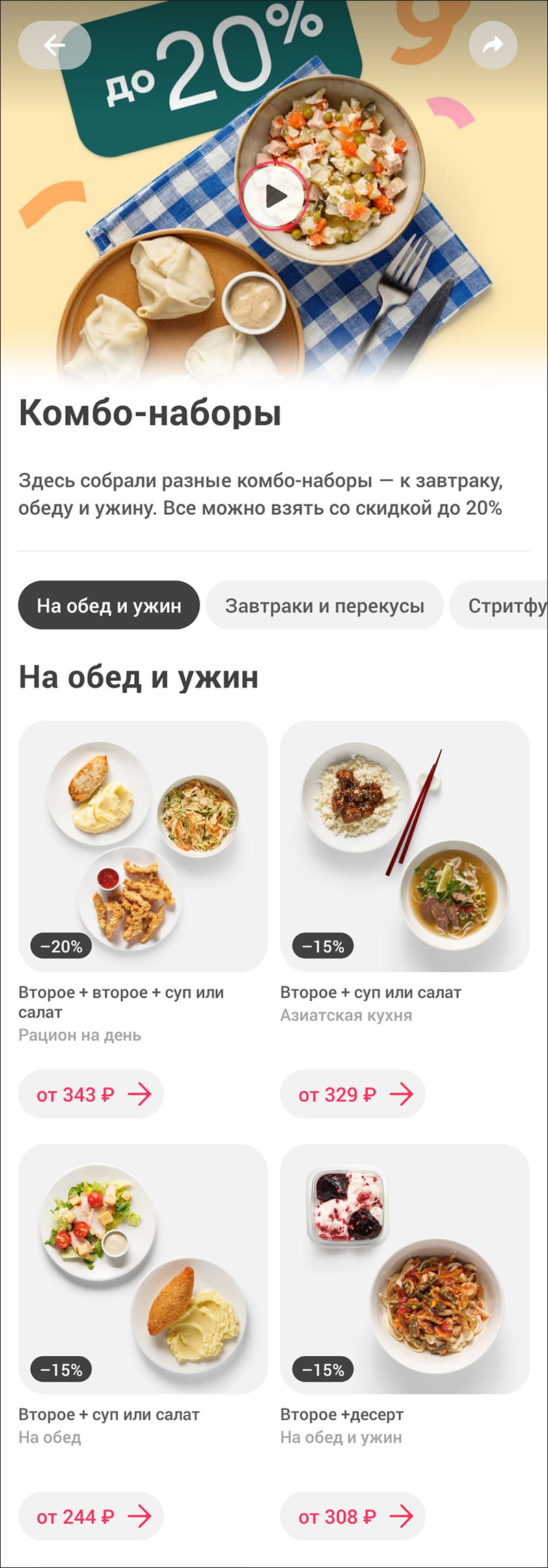Screen dimensions: 548x1568
Task: Switch to 'Завтраки и перекусы' chip
Action: [x=325, y=605]
